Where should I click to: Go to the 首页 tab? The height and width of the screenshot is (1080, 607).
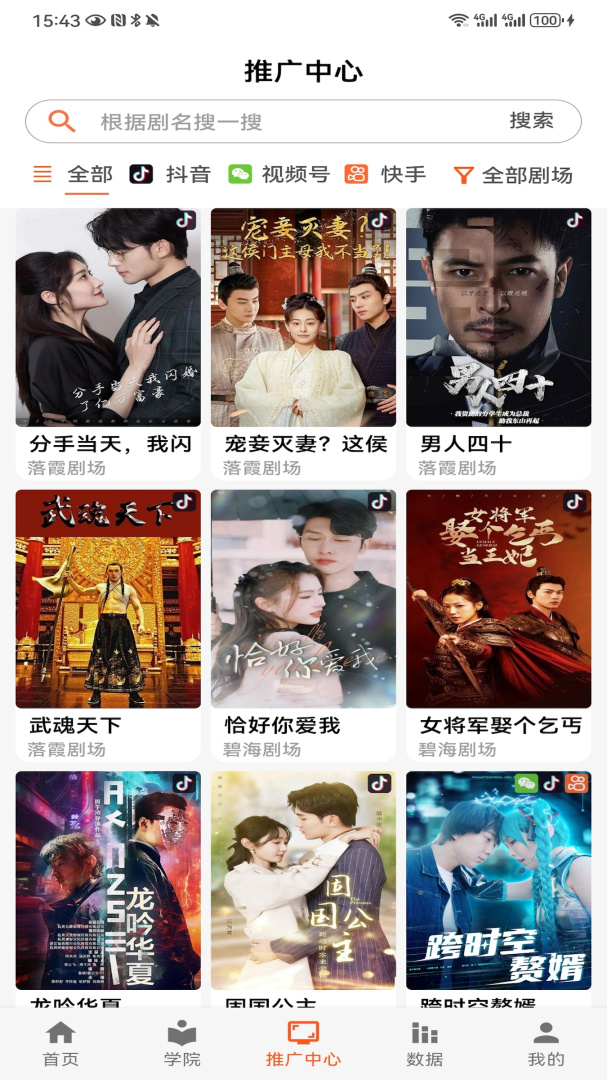coord(61,1044)
